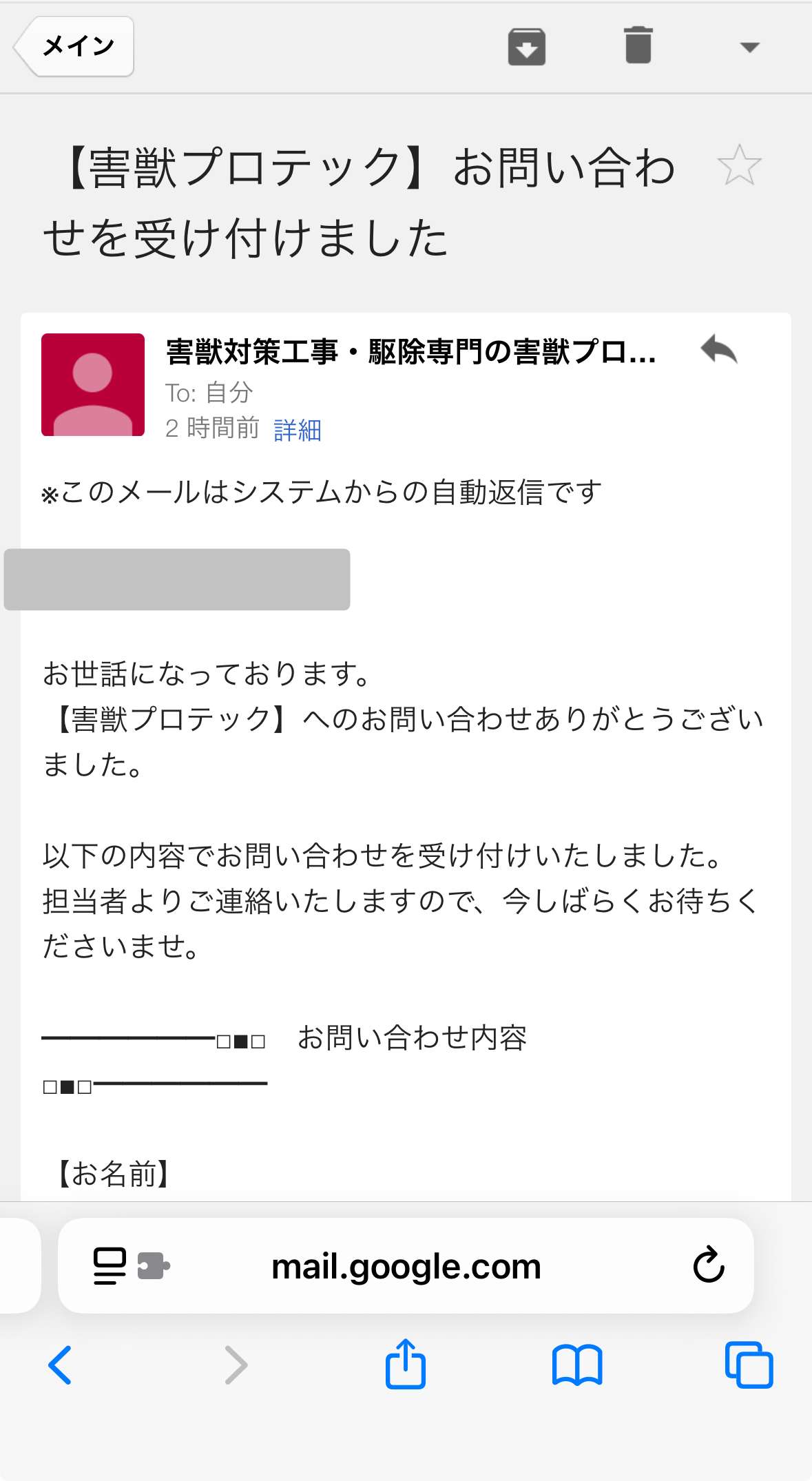Archive the email

pos(527,47)
